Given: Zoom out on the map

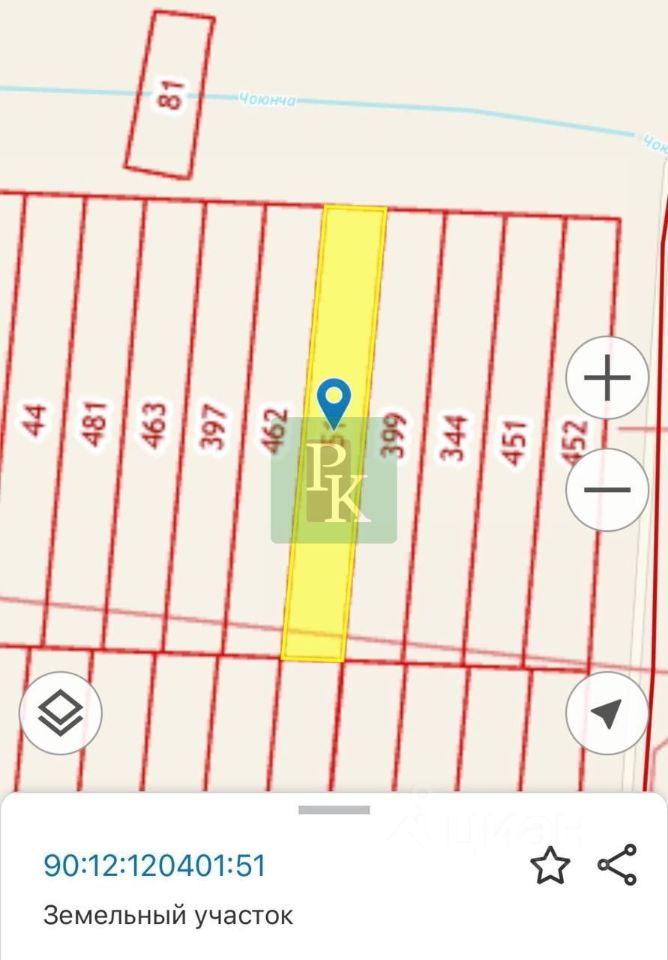Looking at the screenshot, I should click(608, 490).
